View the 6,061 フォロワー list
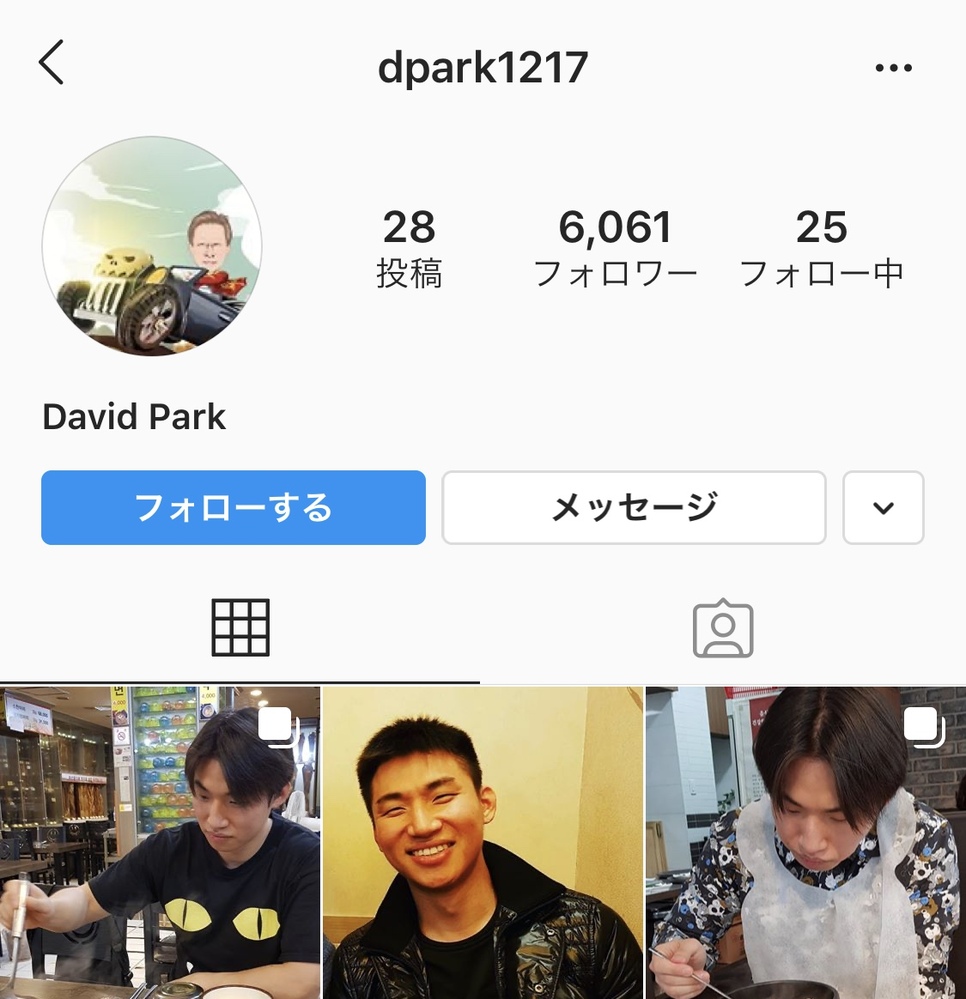 tap(615, 247)
